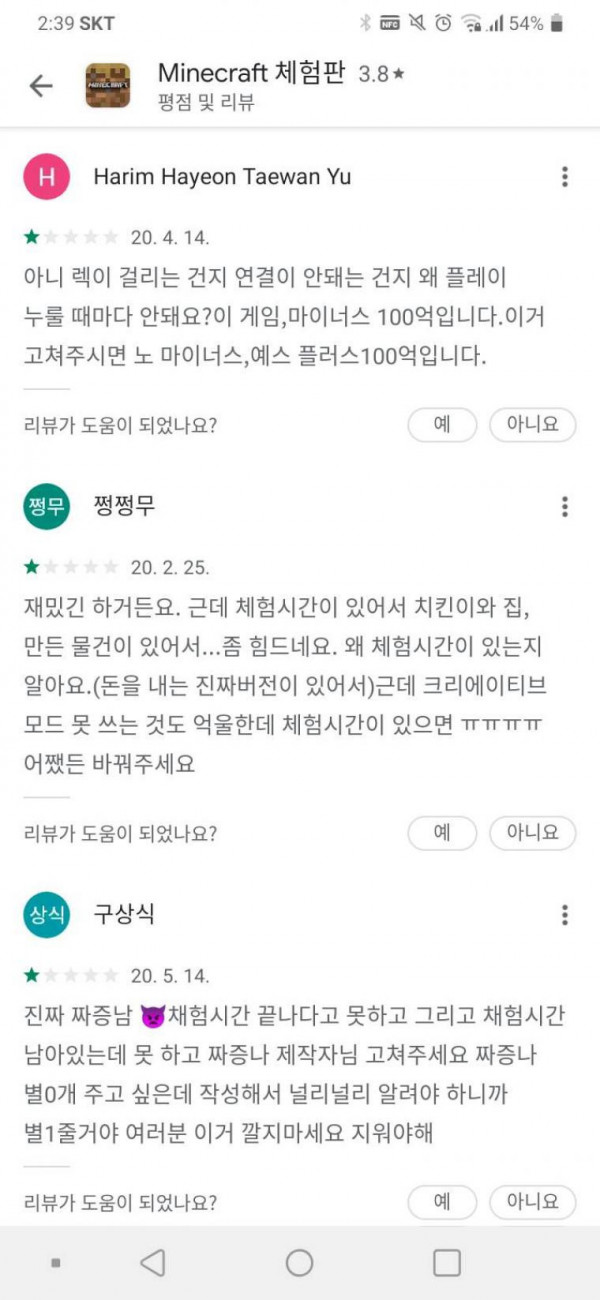Image resolution: width=600 pixels, height=1300 pixels.
Task: Tap 아니요 on Harim Hayeon Taewan Yu's review
Action: (532, 424)
